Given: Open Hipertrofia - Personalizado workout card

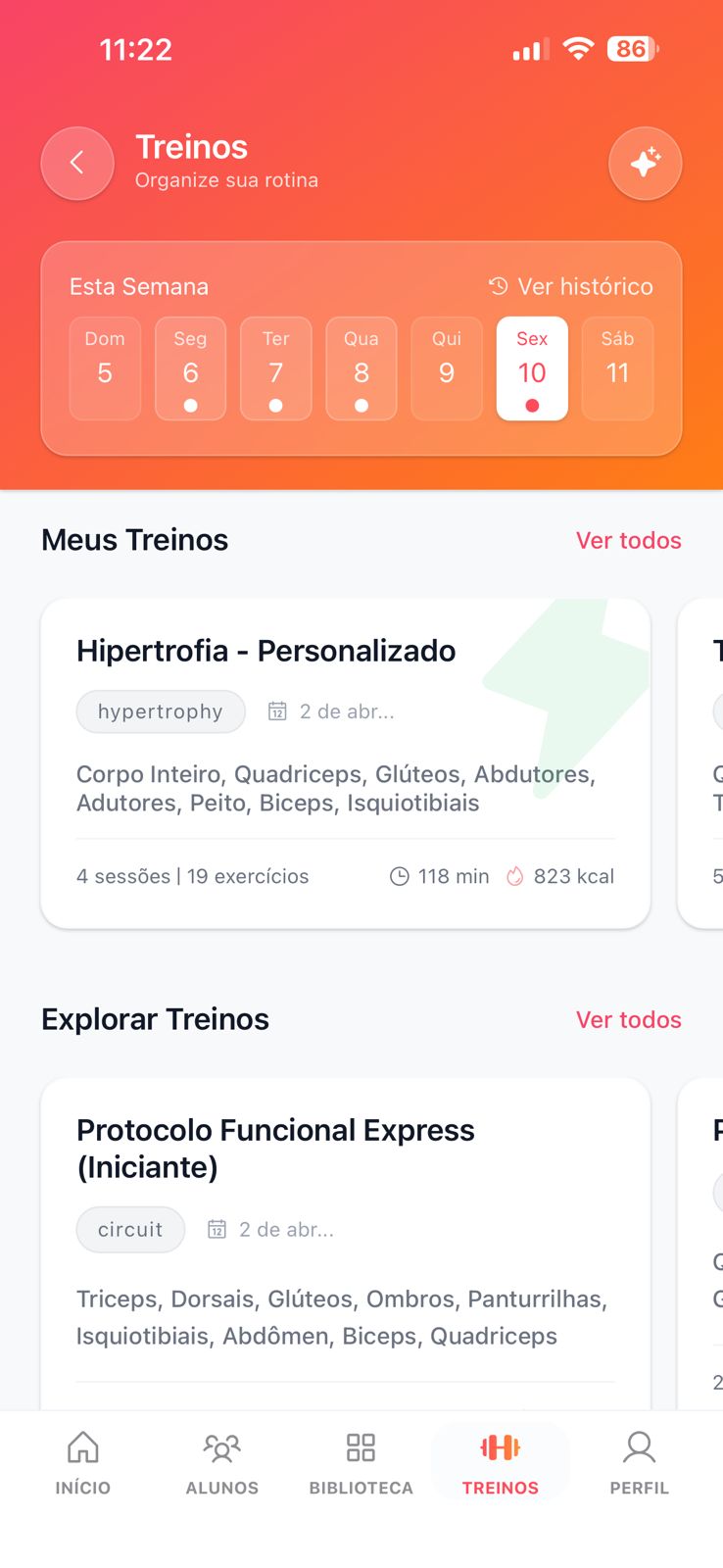Looking at the screenshot, I should coord(345,762).
